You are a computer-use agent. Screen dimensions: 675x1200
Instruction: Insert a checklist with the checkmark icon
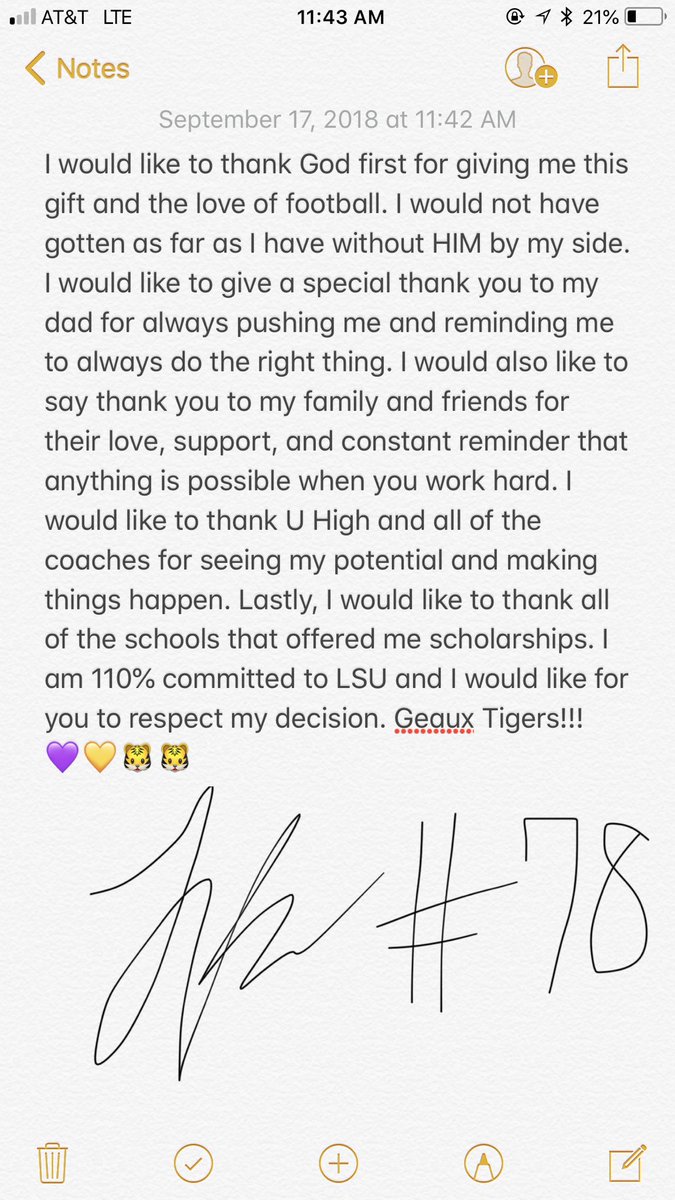(193, 1163)
